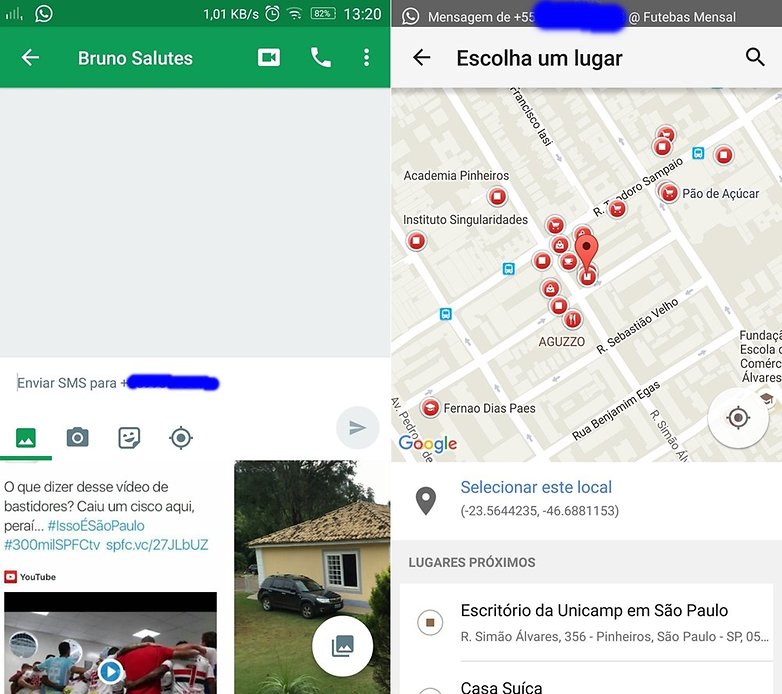Focus the Enviar SMS message field
The width and height of the screenshot is (782, 694).
point(170,383)
